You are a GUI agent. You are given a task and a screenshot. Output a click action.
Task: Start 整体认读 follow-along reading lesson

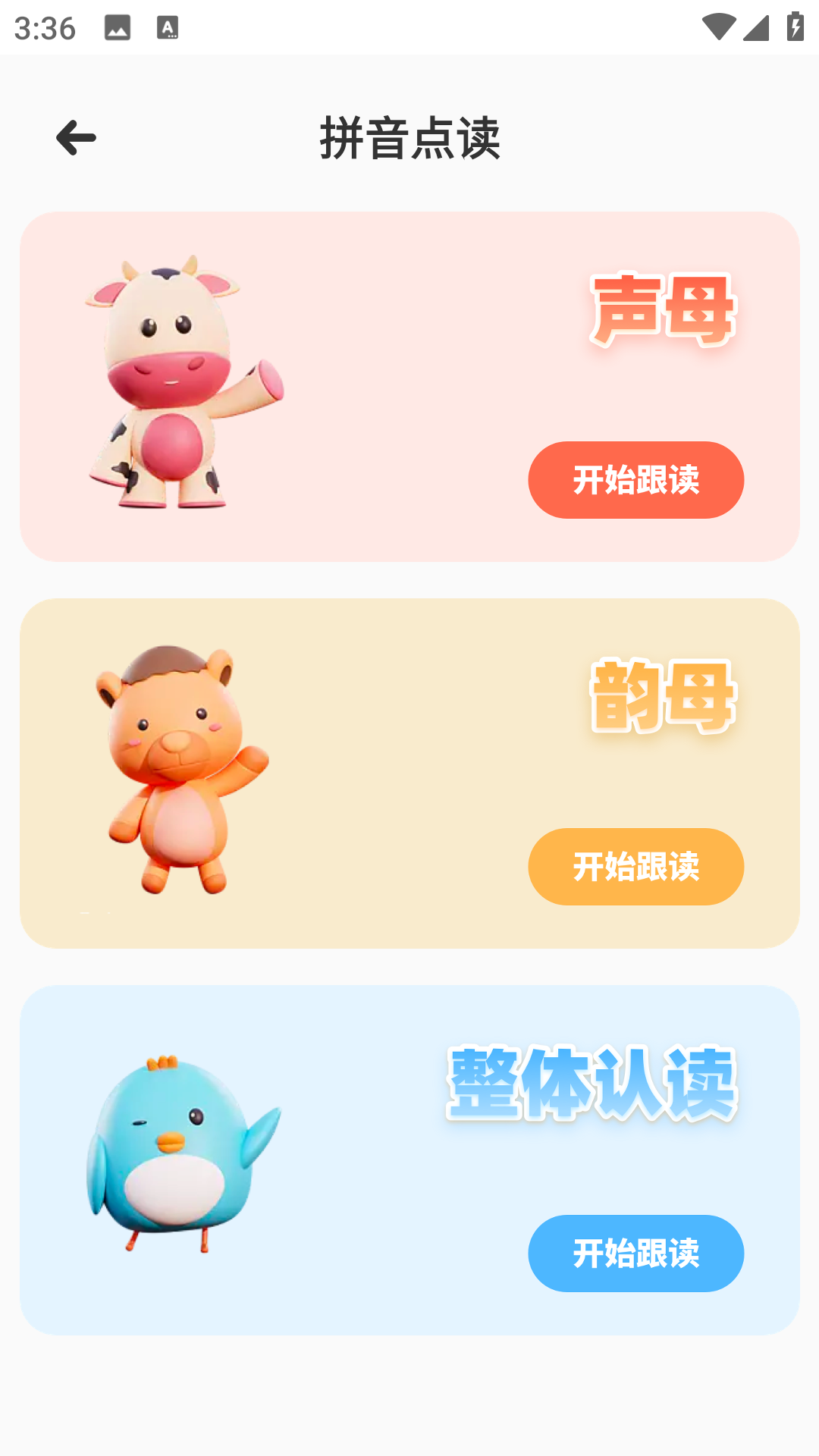pos(635,1254)
